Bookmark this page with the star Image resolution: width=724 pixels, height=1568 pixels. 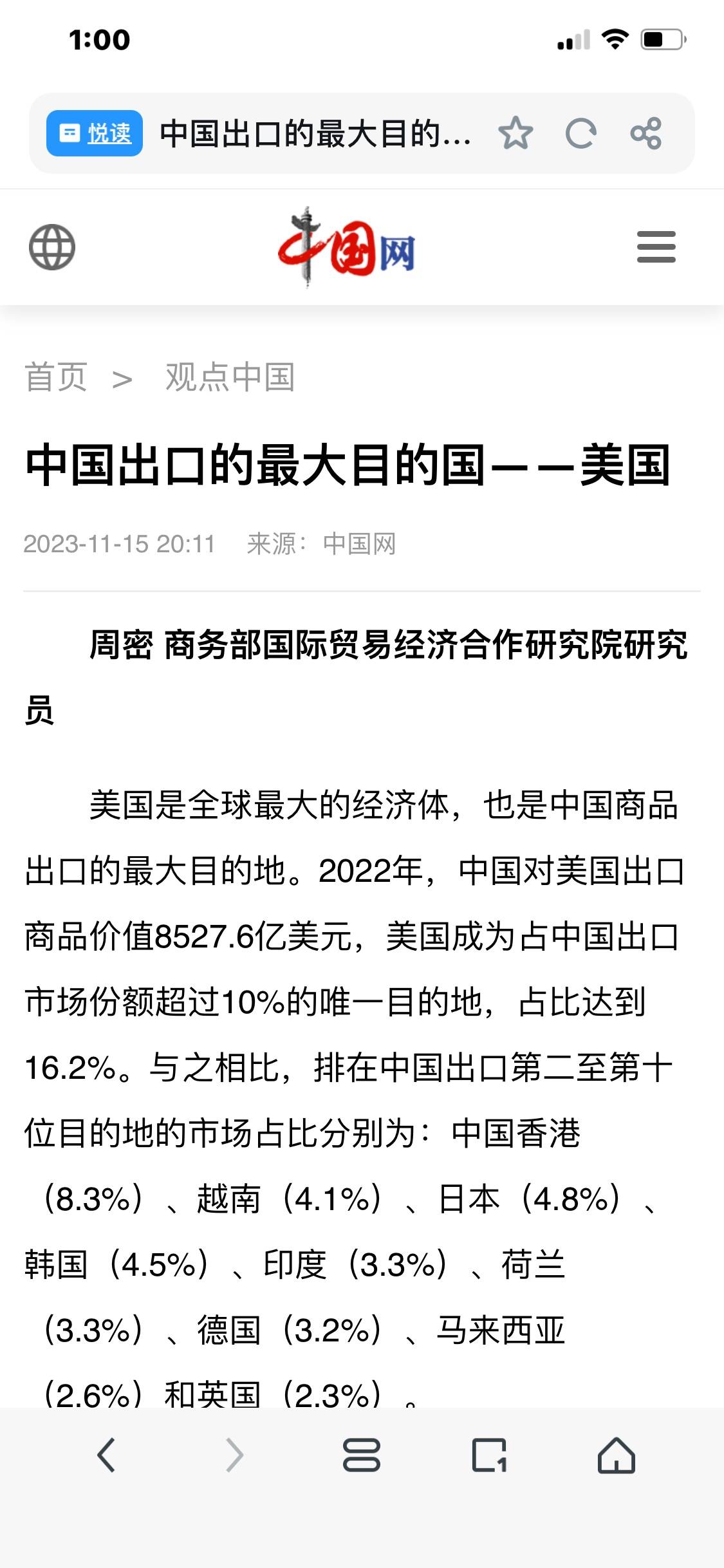coord(515,133)
